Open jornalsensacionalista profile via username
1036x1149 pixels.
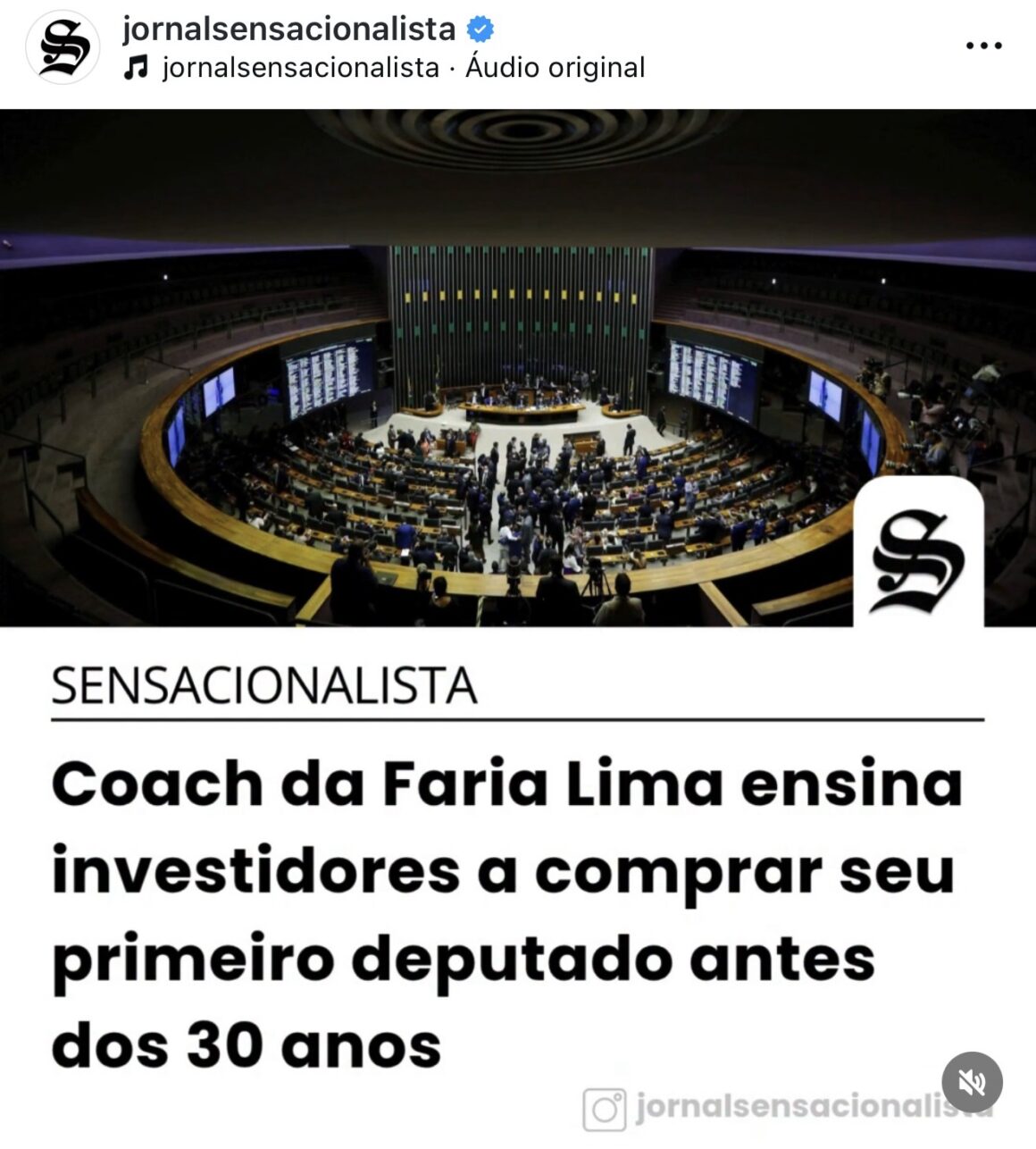click(x=286, y=29)
